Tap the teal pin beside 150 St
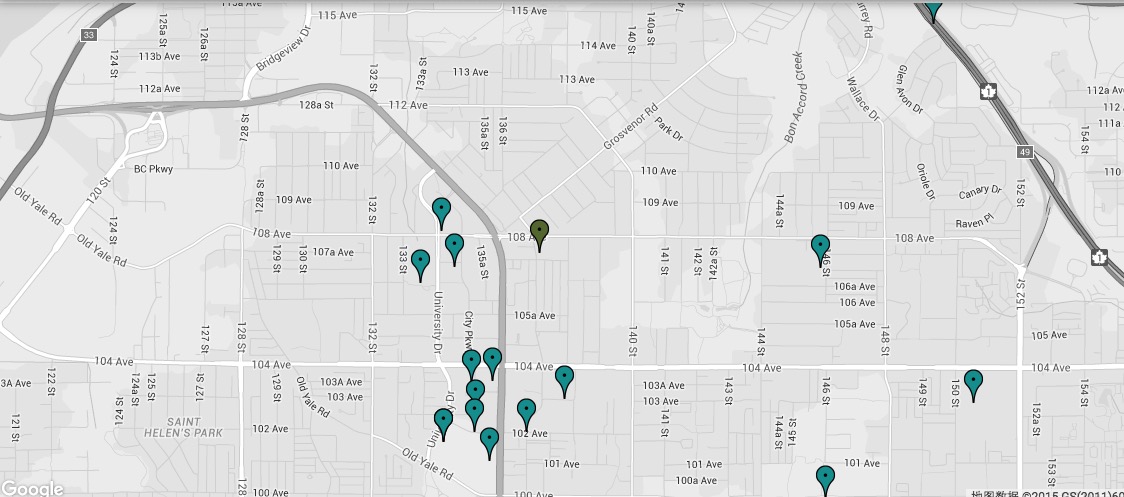The image size is (1124, 497). 972,381
